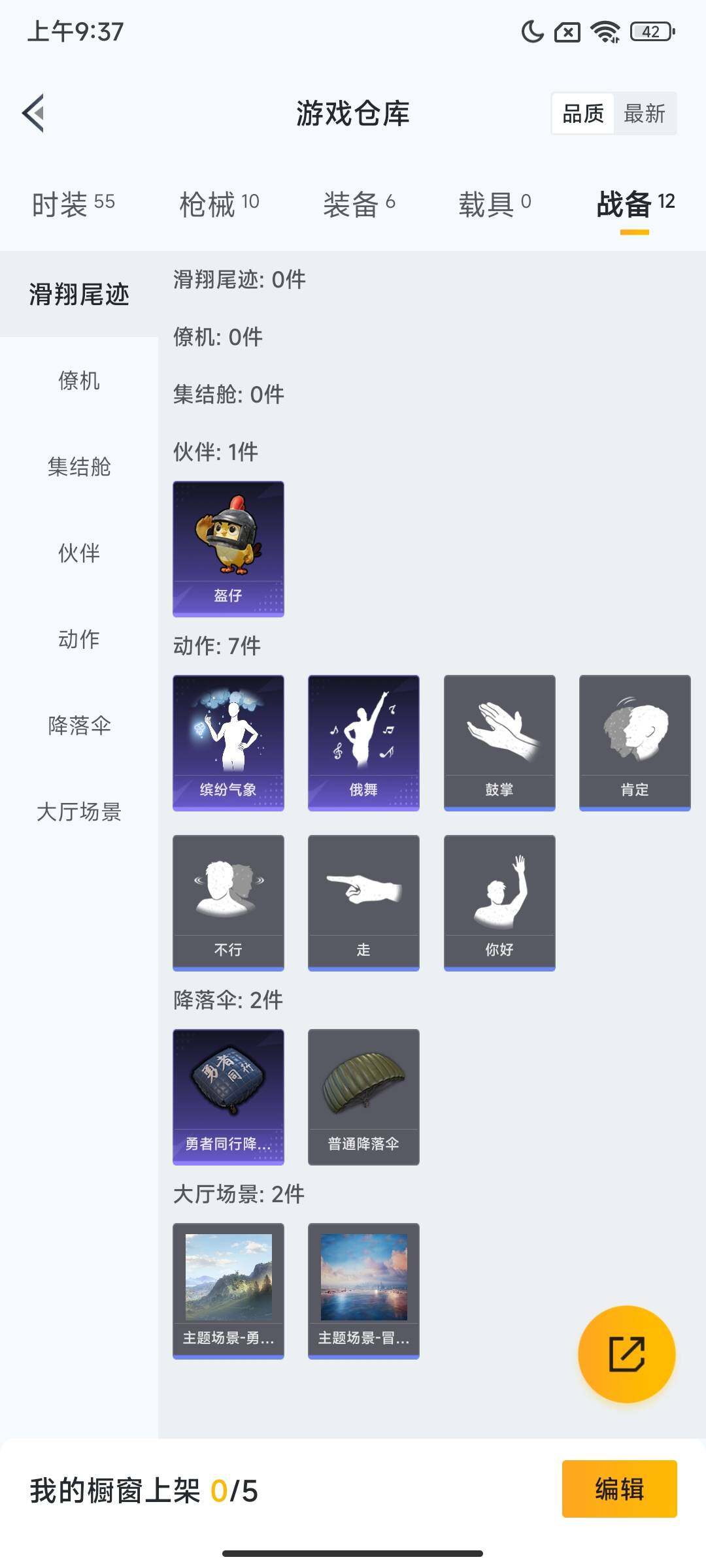
Task: Select the 走 pointing action
Action: (x=363, y=902)
